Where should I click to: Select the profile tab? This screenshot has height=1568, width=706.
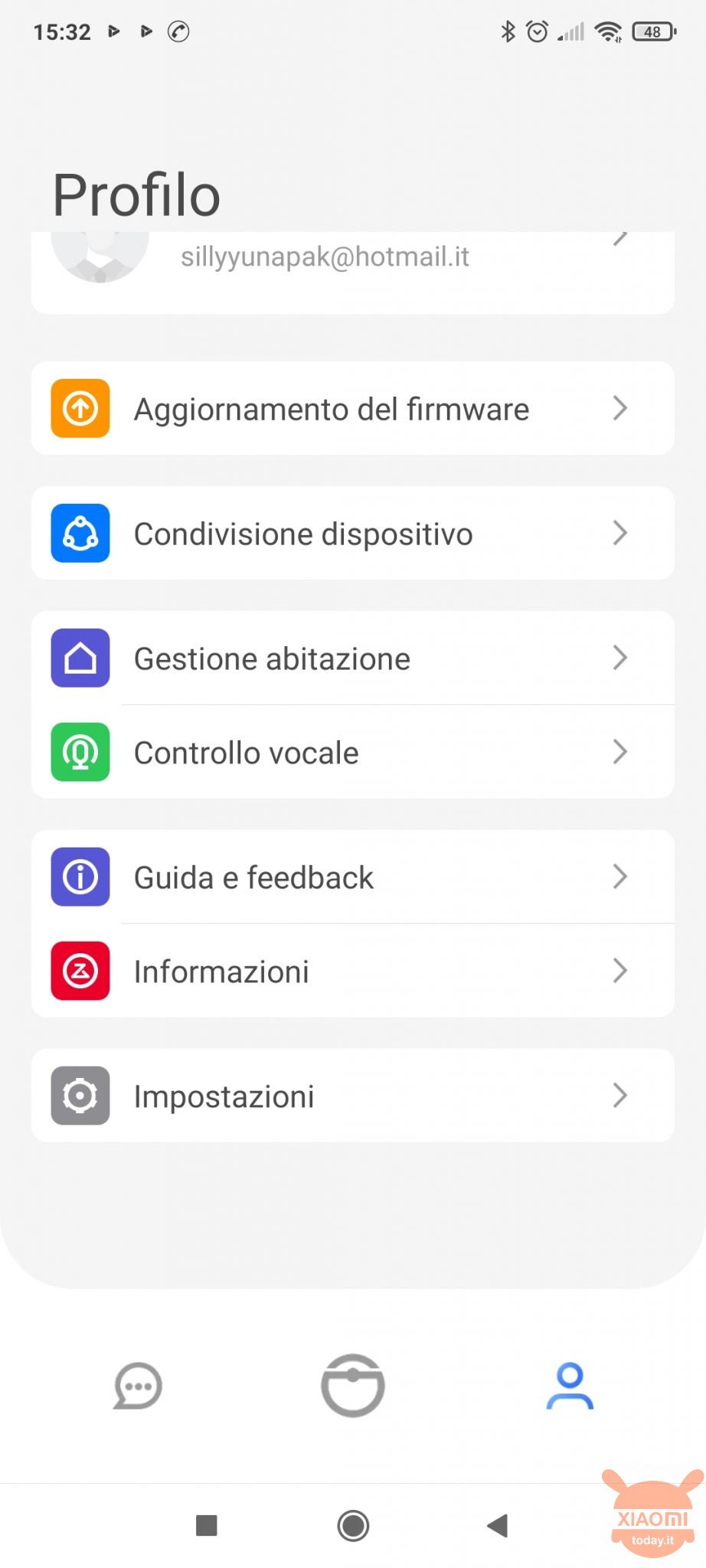(x=570, y=1386)
